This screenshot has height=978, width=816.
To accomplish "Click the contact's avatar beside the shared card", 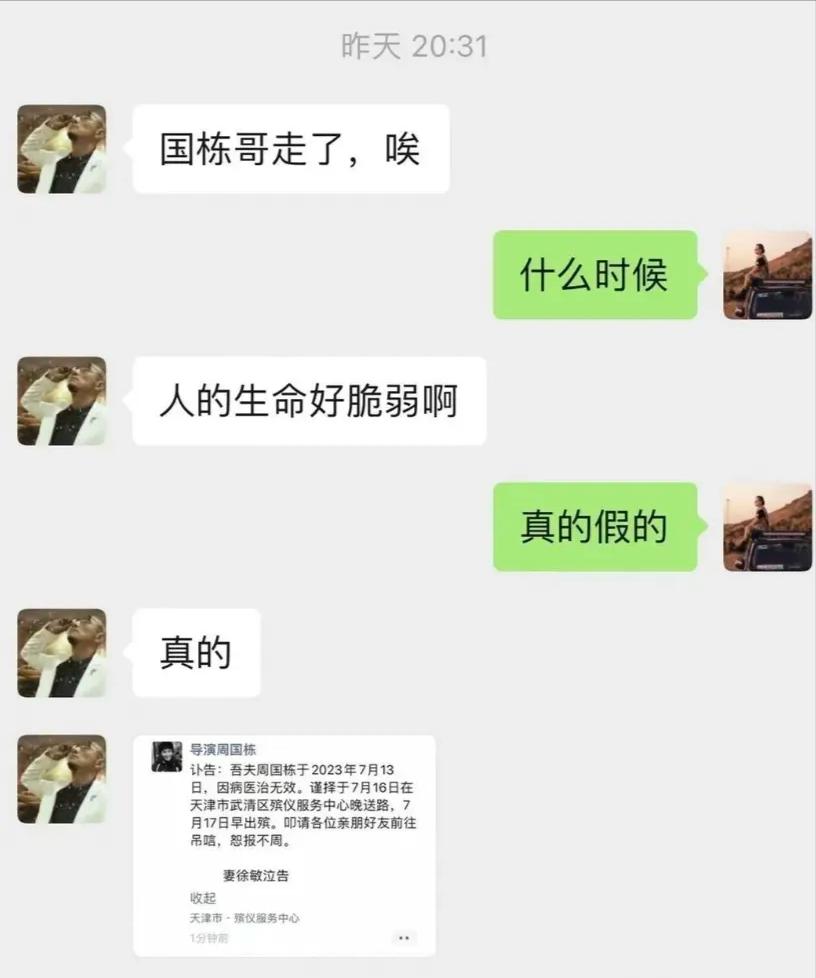I will pos(62,777).
